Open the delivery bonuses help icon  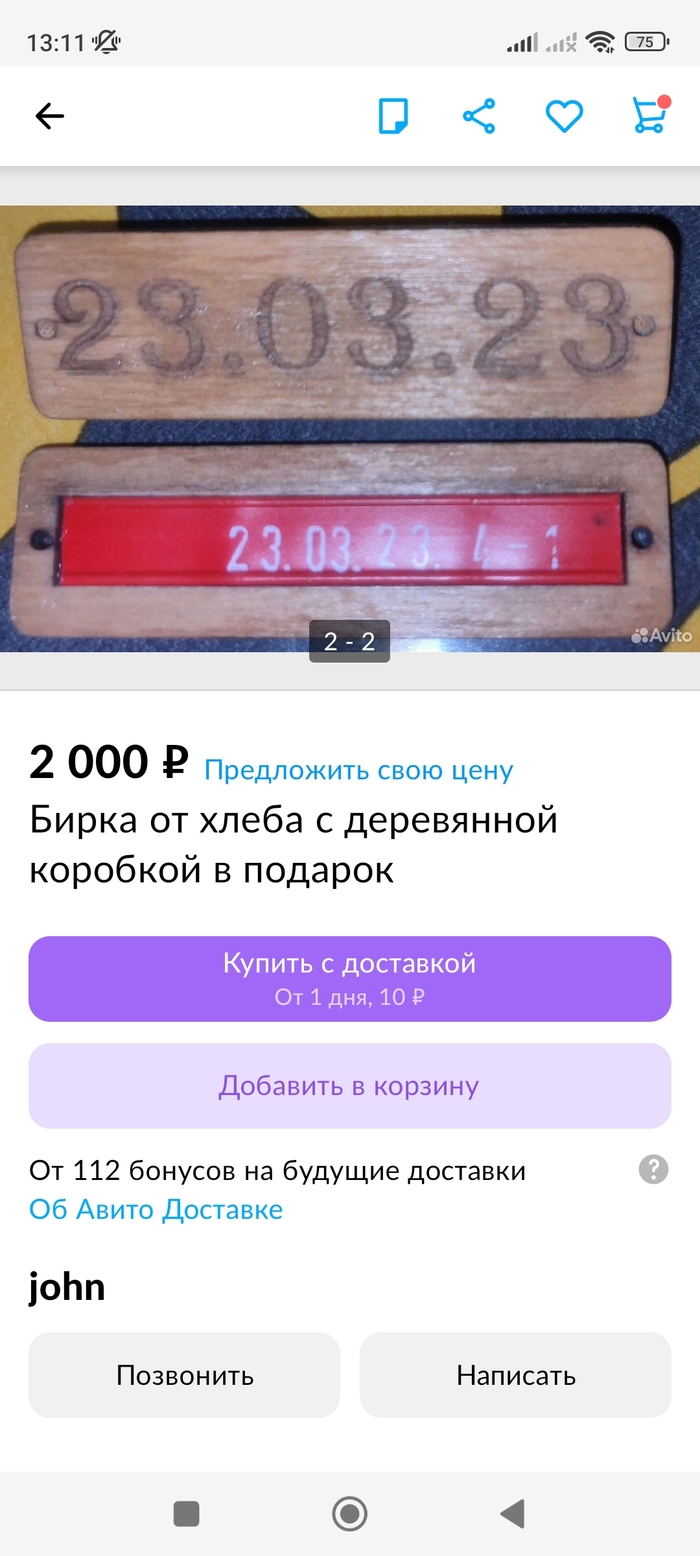(653, 1169)
